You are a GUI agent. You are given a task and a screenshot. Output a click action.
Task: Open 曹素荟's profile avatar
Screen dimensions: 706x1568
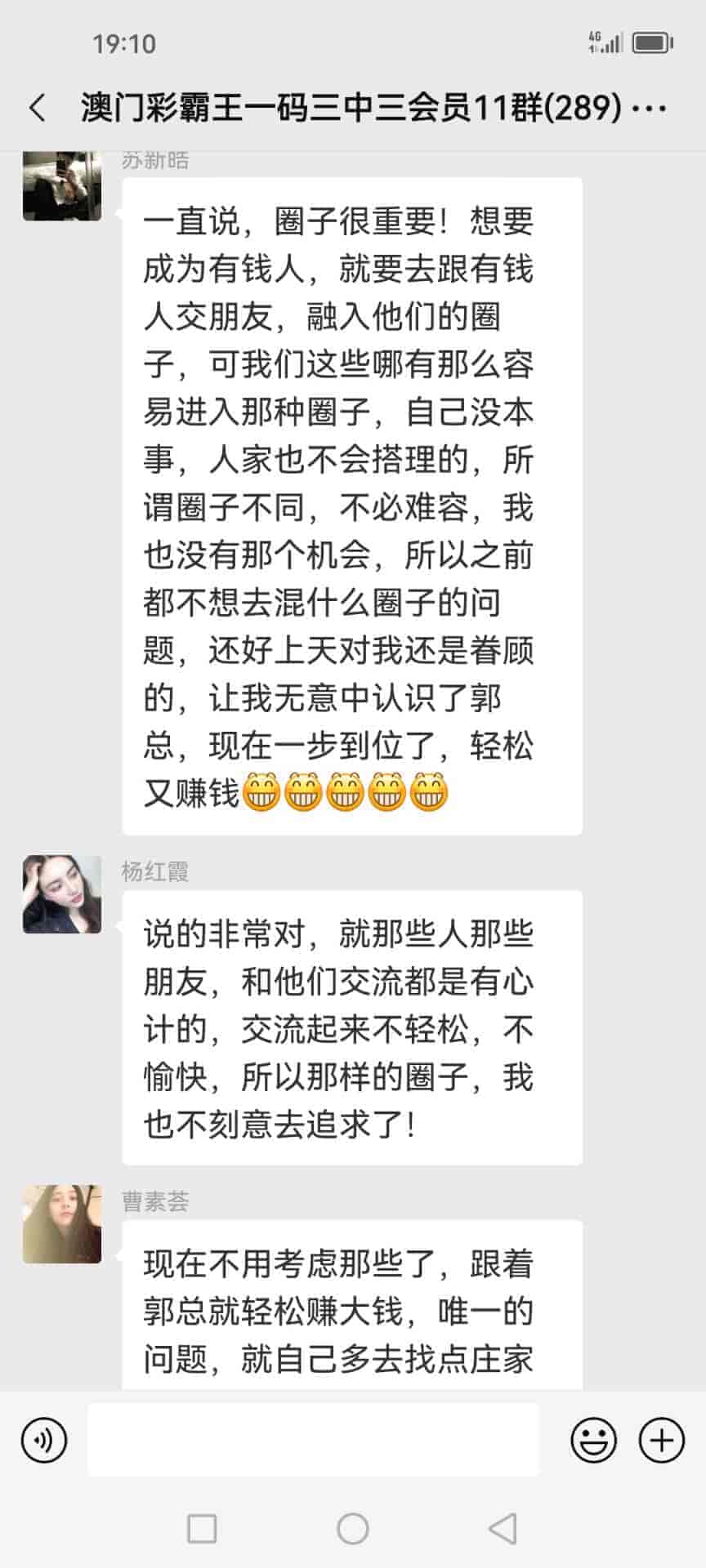62,1224
